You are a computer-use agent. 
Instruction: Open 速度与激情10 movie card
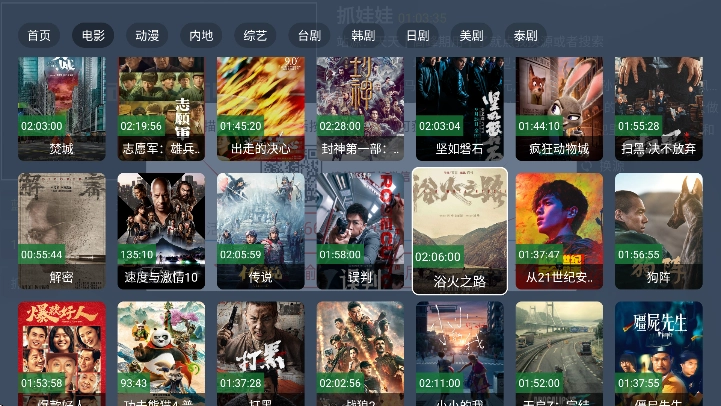point(161,230)
